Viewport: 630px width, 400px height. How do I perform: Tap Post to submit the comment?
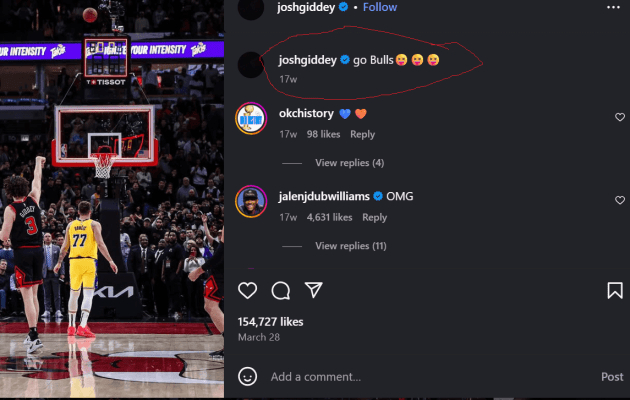pyautogui.click(x=612, y=377)
